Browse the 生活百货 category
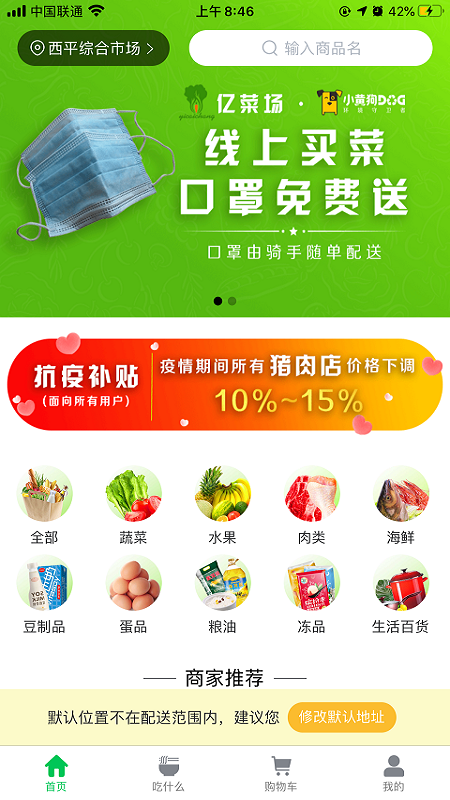The image size is (450, 800). (401, 594)
